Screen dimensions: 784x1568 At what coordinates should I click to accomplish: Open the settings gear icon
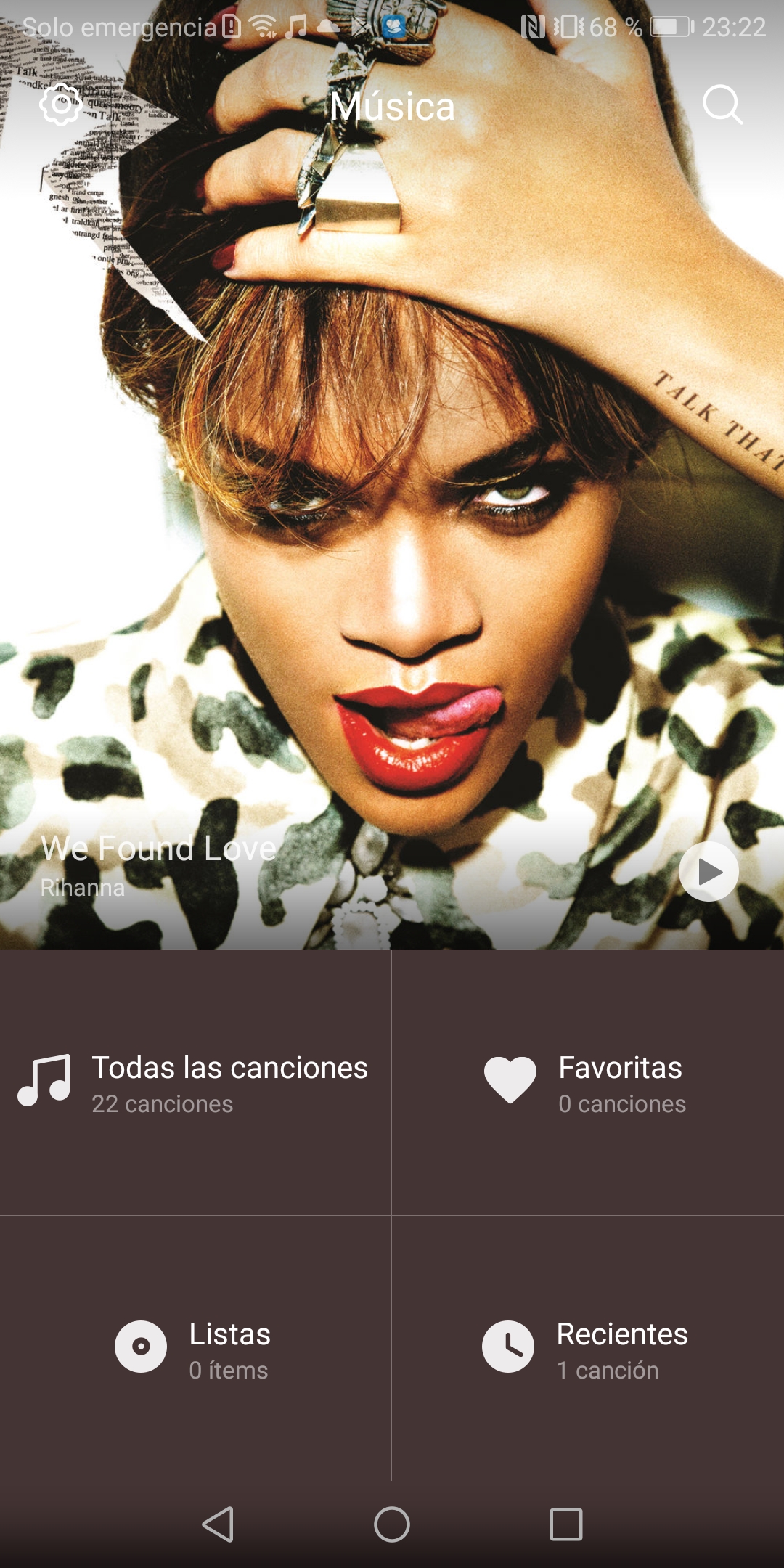pyautogui.click(x=61, y=105)
